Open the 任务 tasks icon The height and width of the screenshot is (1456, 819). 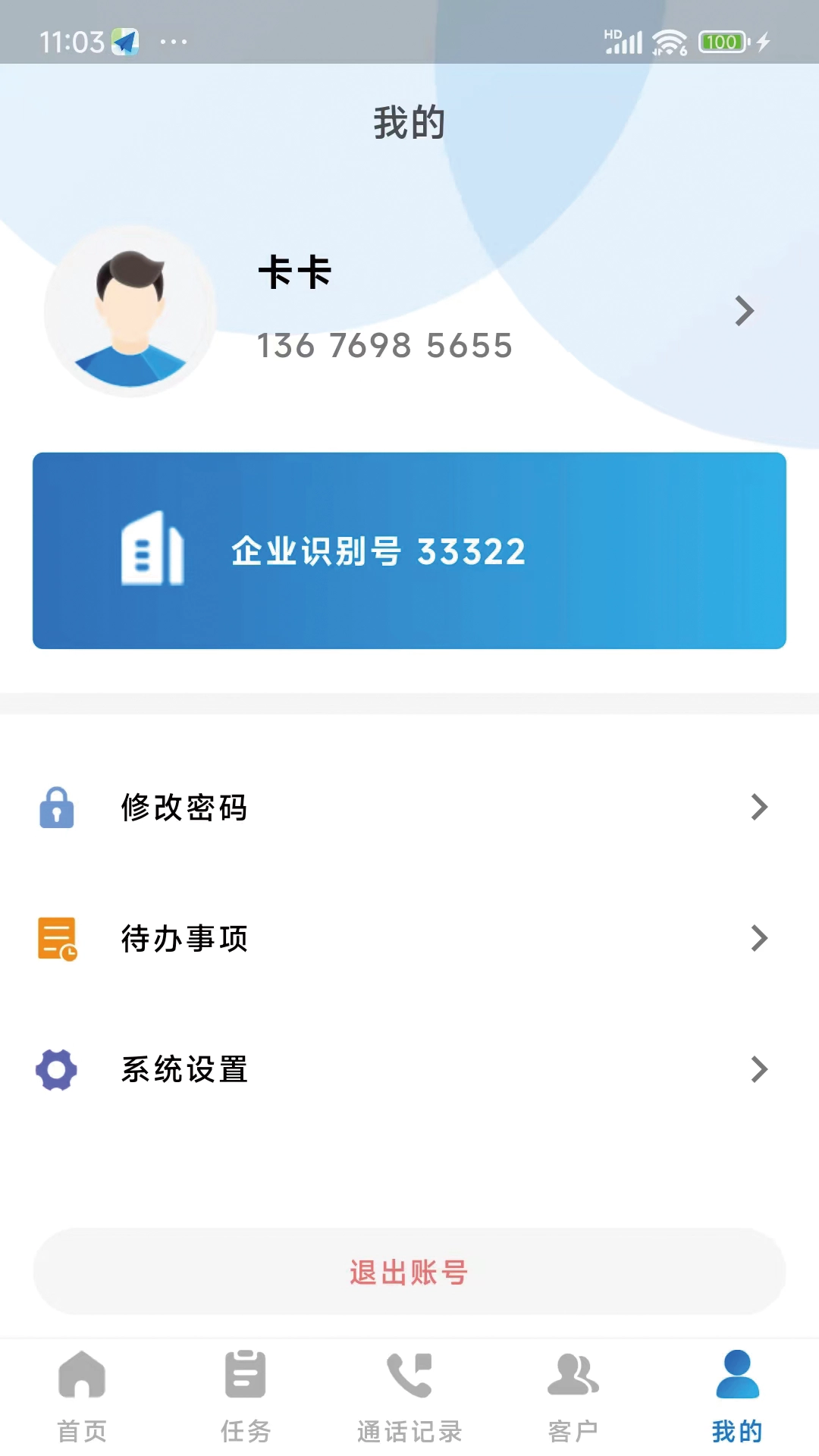pos(245,1375)
